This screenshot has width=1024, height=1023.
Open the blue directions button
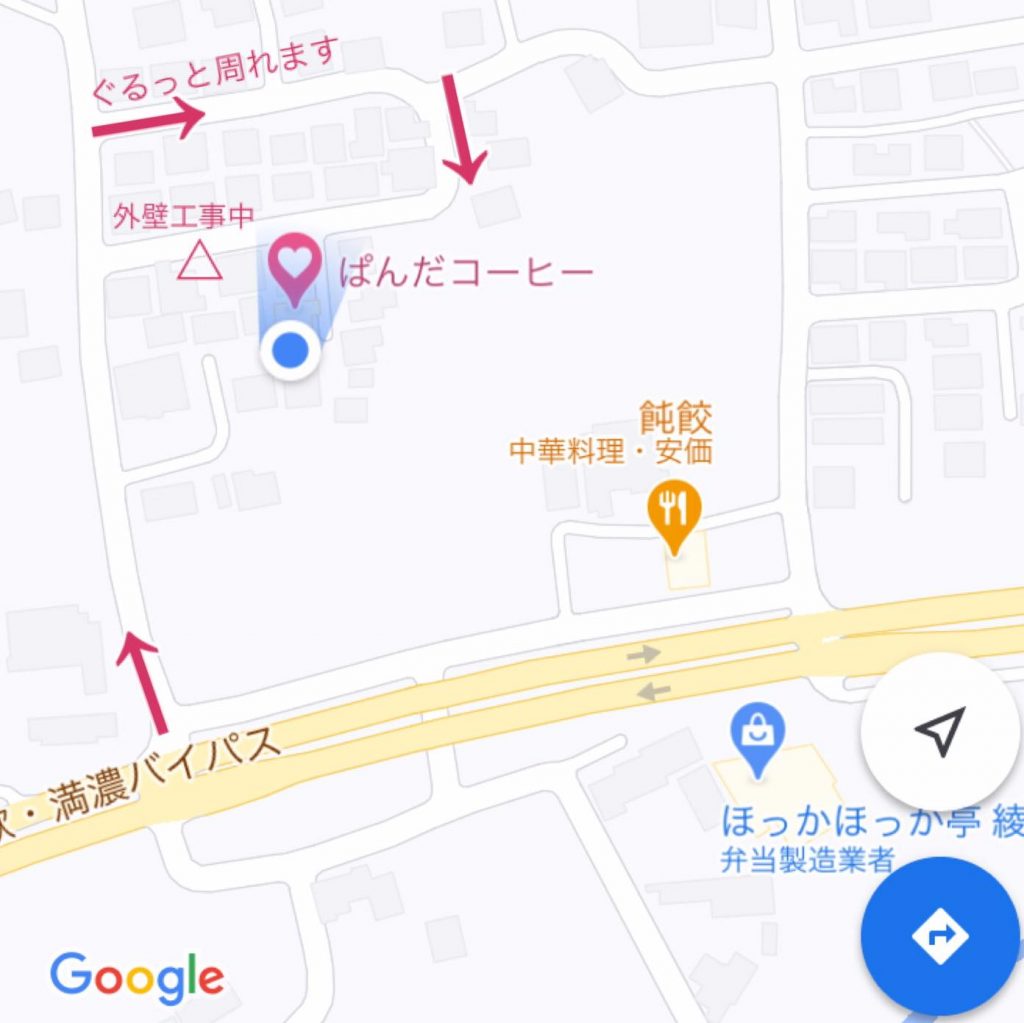940,936
